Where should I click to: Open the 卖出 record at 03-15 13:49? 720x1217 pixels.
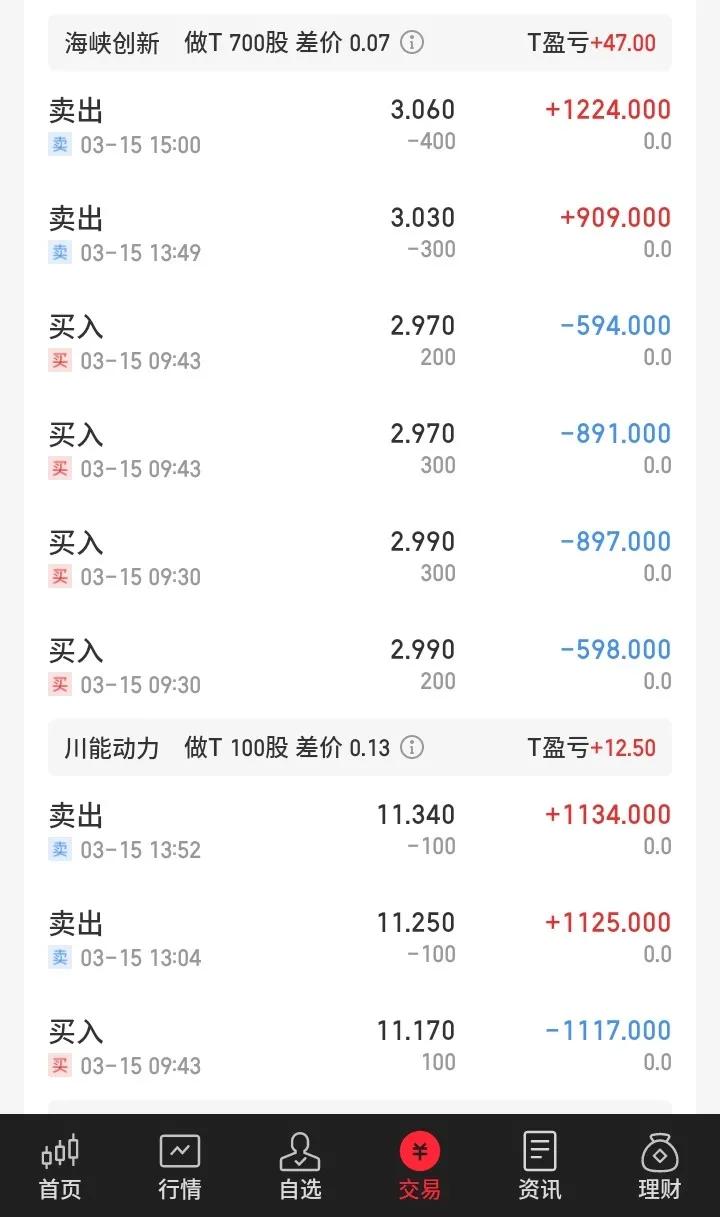[x=360, y=234]
